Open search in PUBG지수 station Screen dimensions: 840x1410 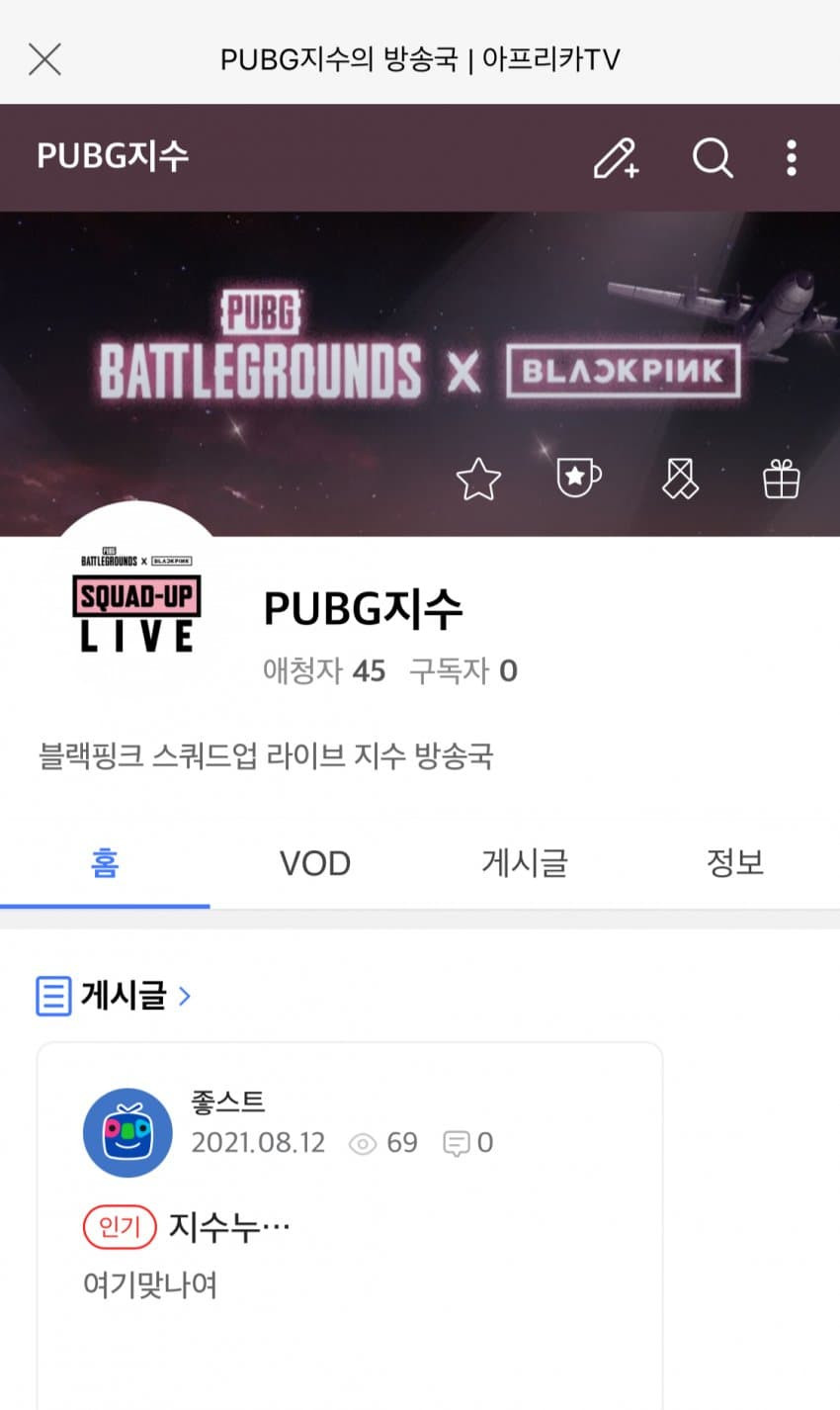(712, 158)
